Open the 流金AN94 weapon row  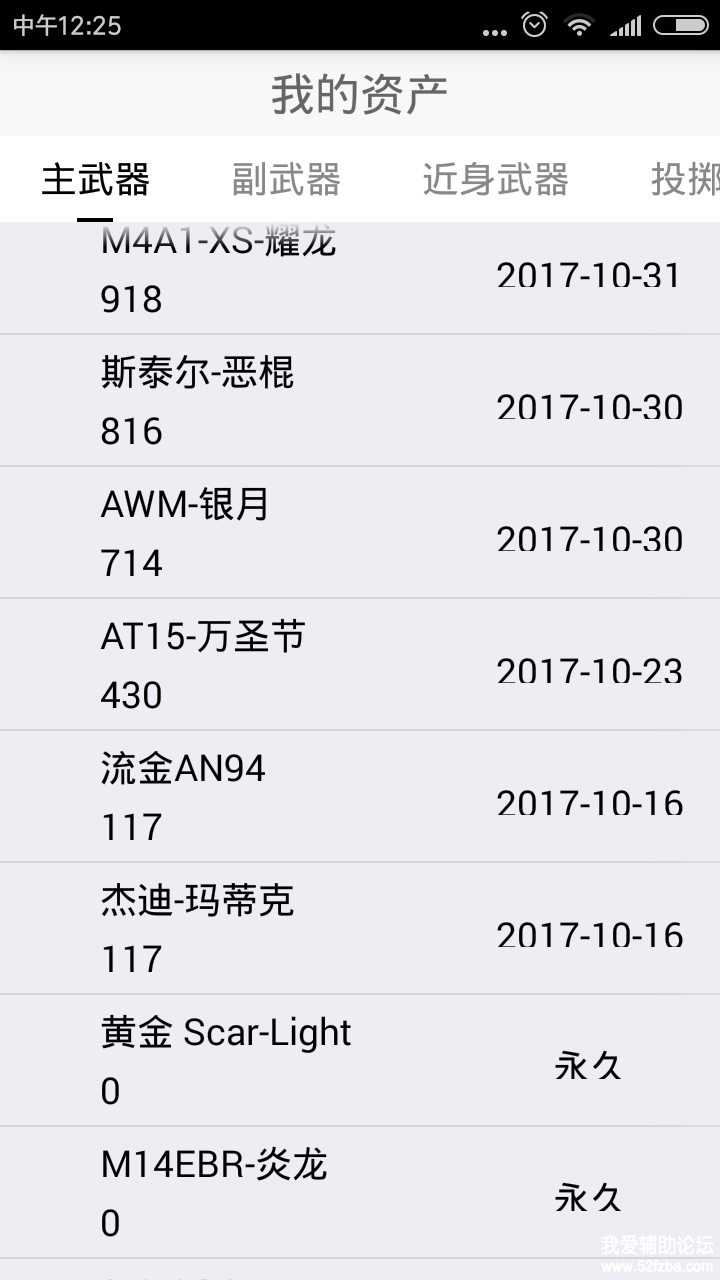pos(360,797)
